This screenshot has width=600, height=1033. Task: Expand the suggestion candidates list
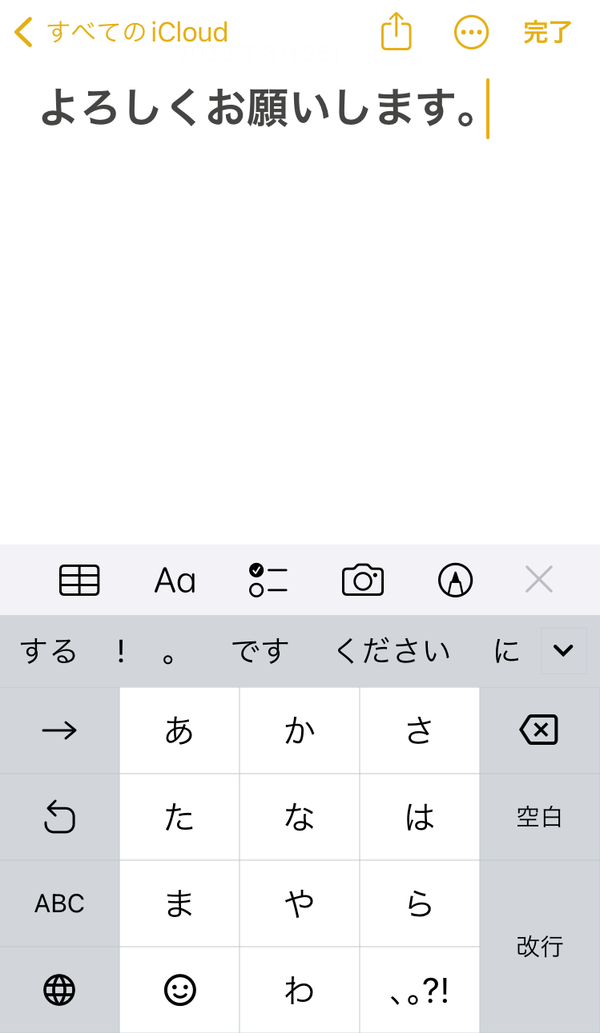pyautogui.click(x=563, y=651)
